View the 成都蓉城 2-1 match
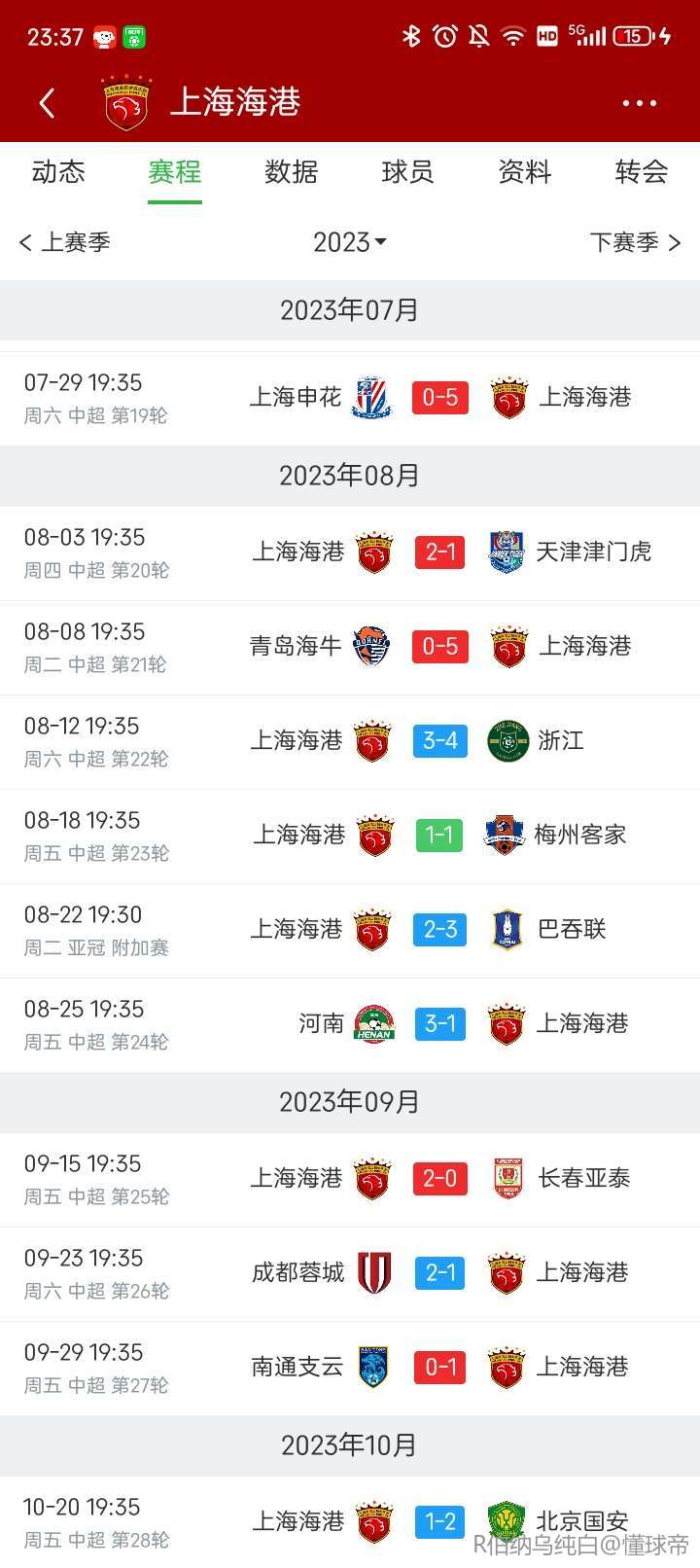 click(350, 1273)
